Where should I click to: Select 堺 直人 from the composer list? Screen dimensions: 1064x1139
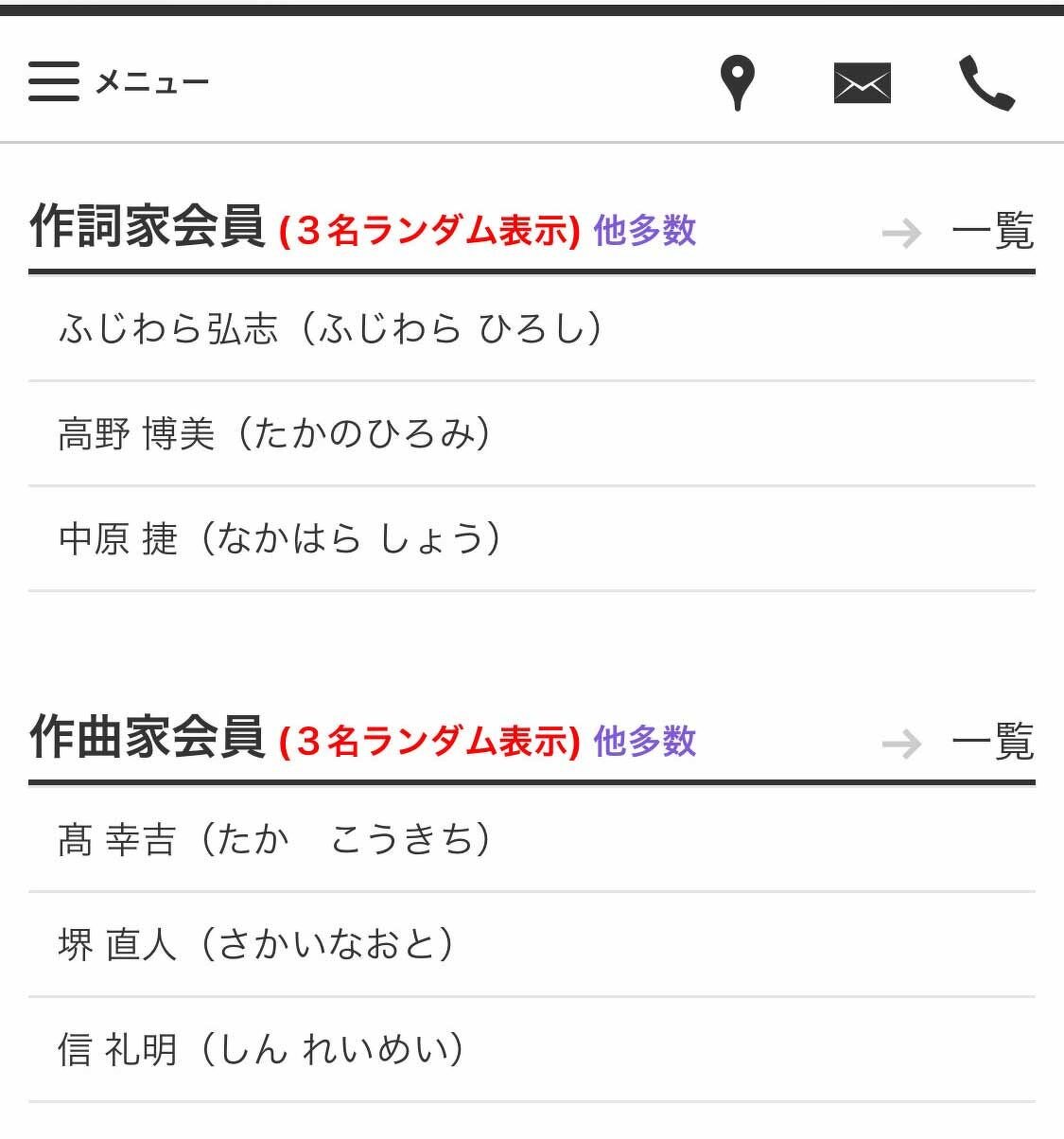point(255,945)
